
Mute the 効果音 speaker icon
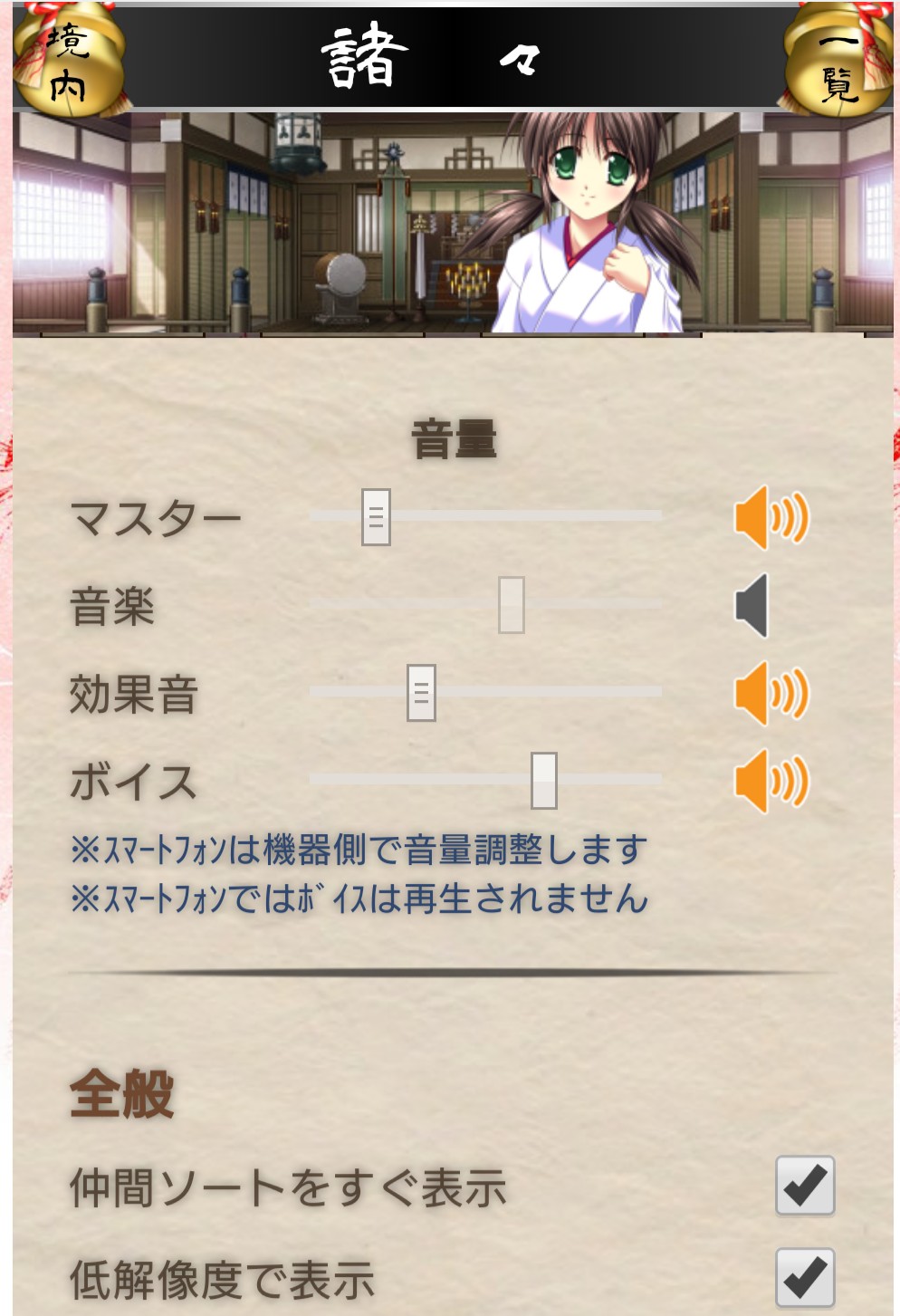(771, 693)
